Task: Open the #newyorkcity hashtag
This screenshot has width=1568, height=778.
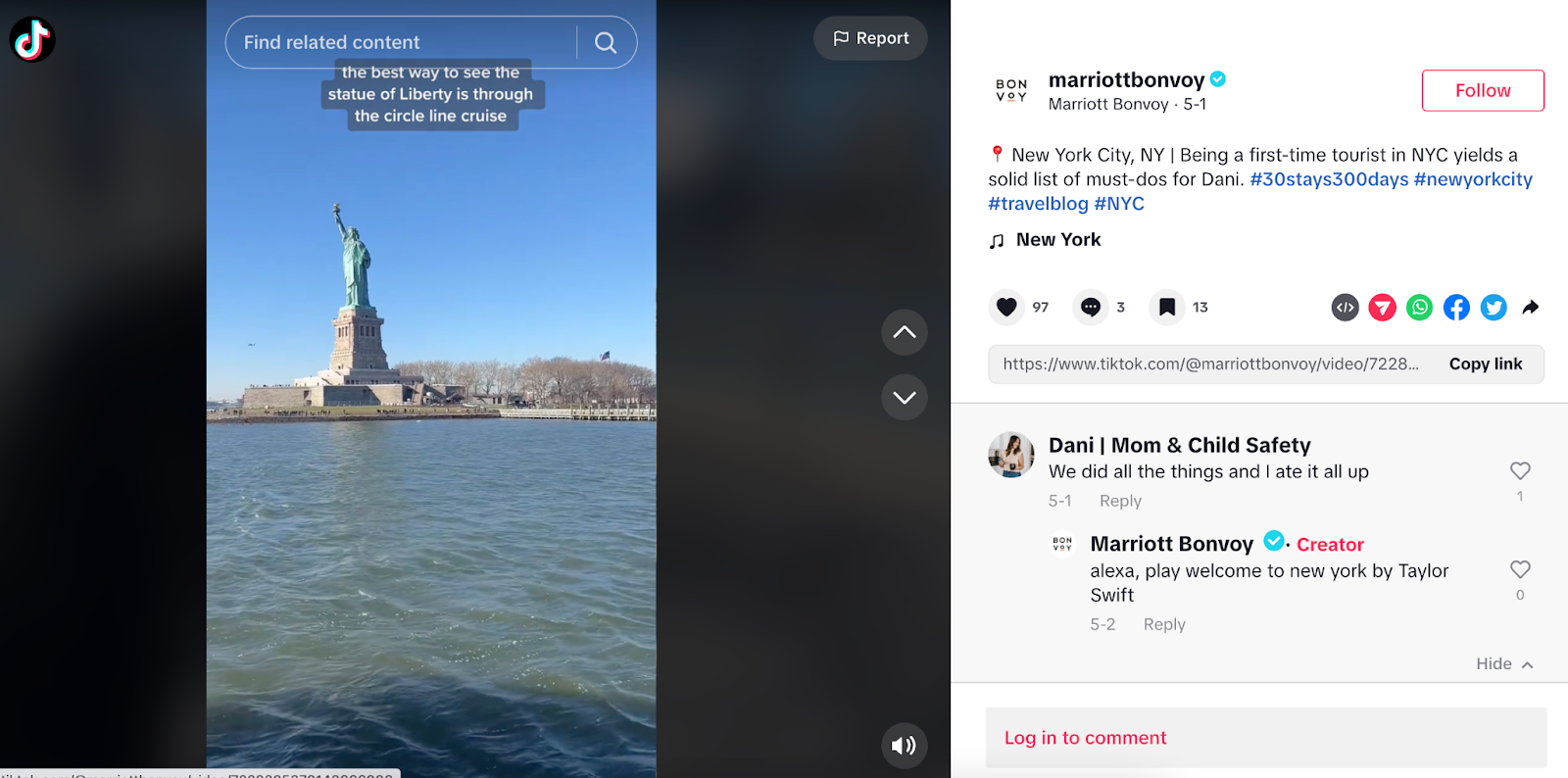Action: point(1472,179)
